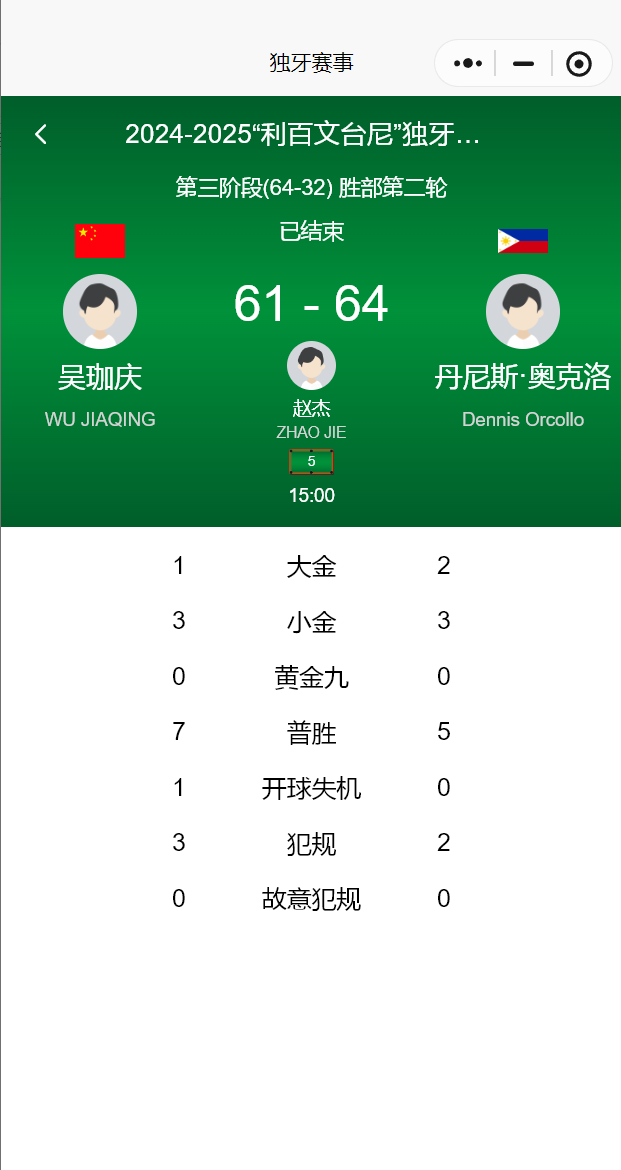The height and width of the screenshot is (1170, 621).
Task: Open Wu Jiaqing's player avatar
Action: point(100,311)
